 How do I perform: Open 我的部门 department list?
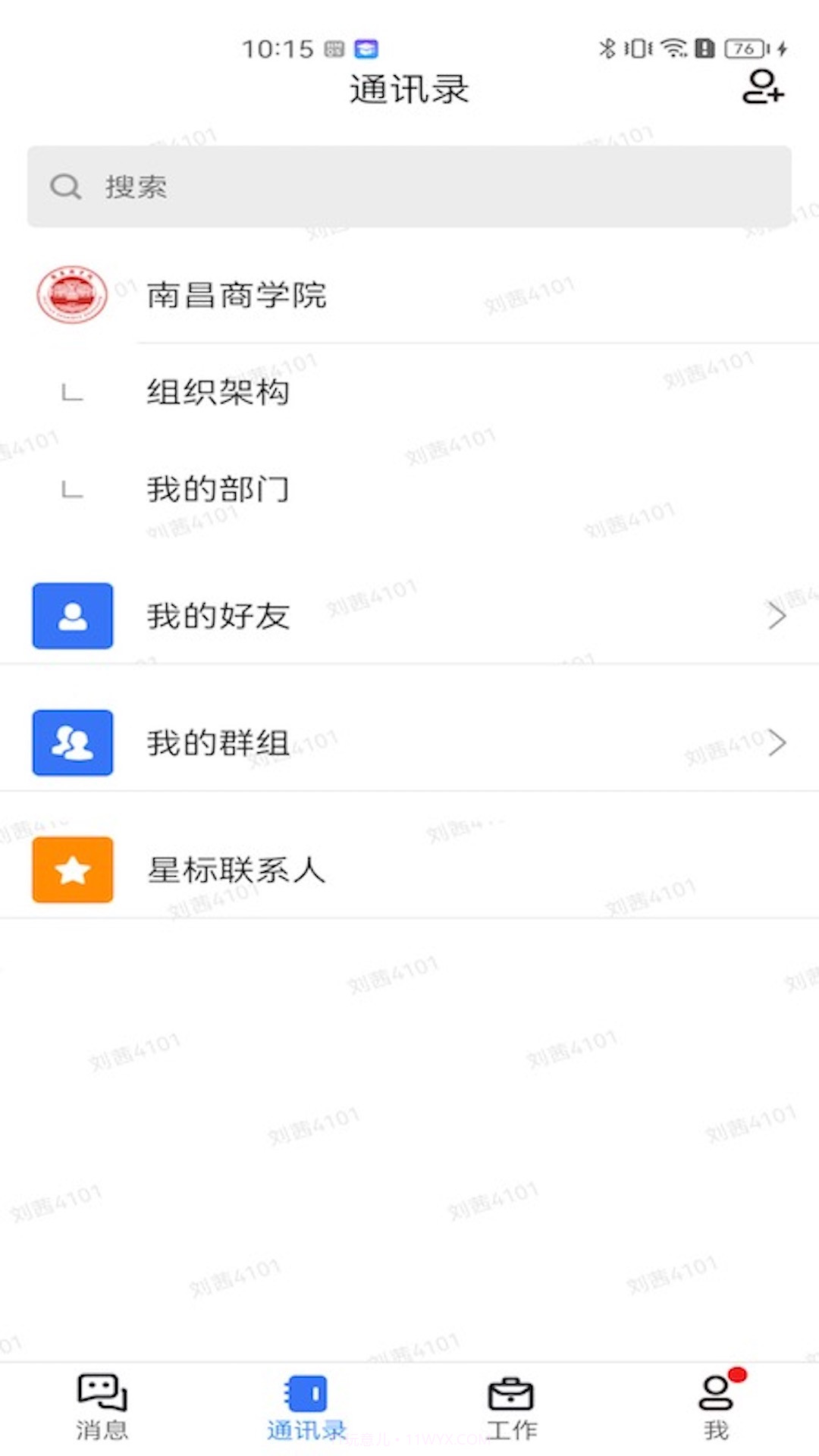pos(219,489)
